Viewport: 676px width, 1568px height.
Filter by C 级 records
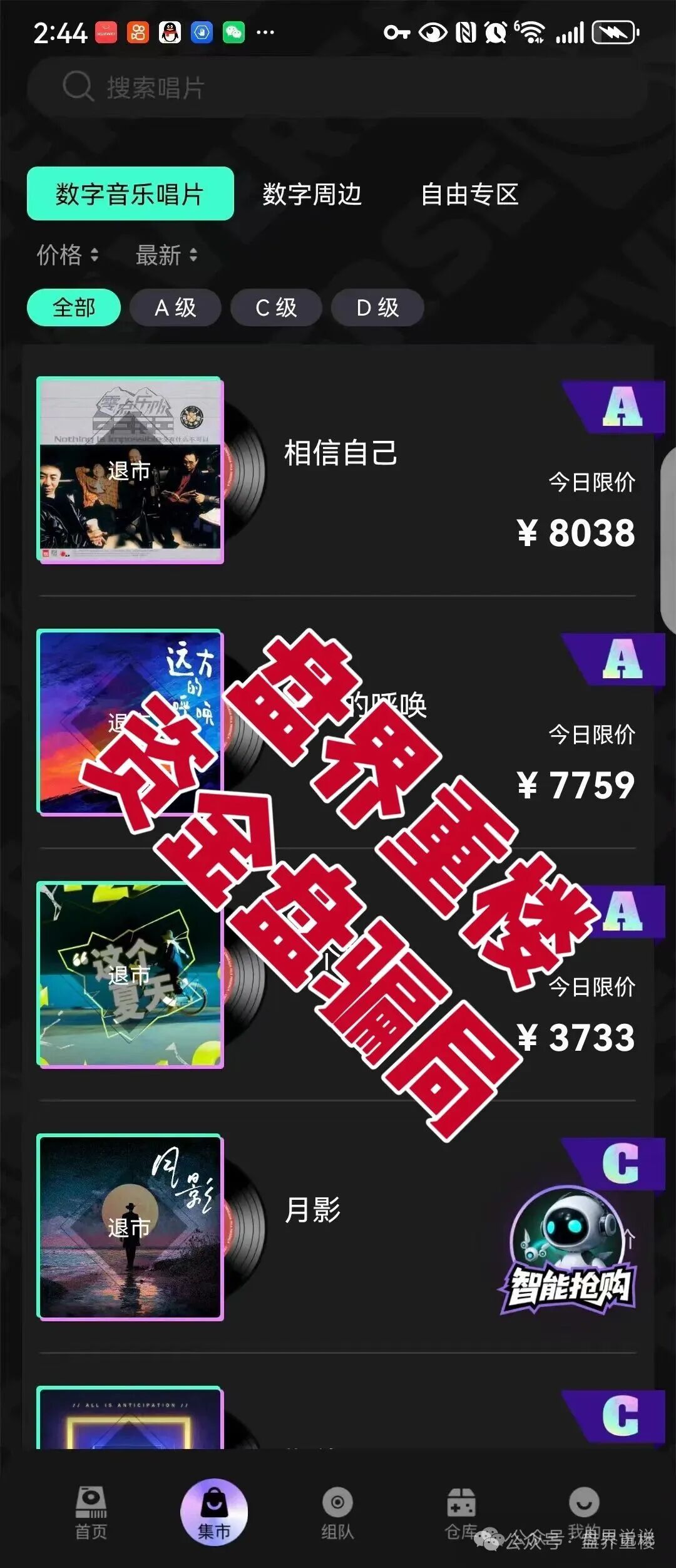tap(276, 307)
